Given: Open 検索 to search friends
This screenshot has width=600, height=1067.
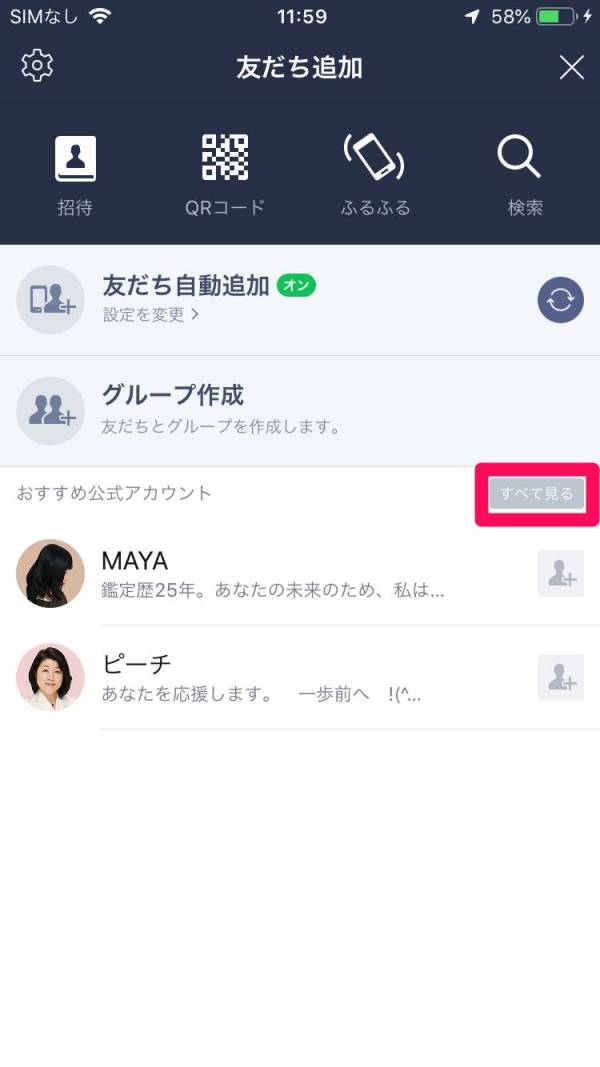Looking at the screenshot, I should [x=524, y=176].
